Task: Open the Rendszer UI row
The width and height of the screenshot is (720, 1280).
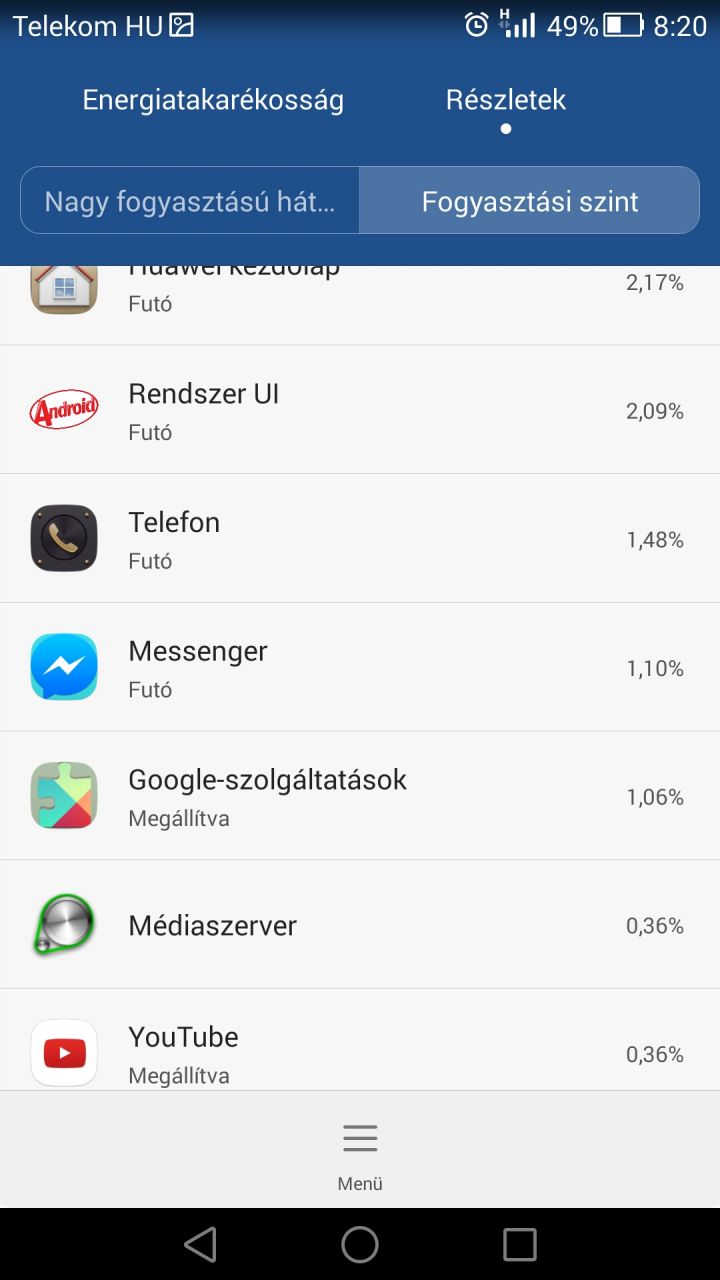Action: (360, 410)
